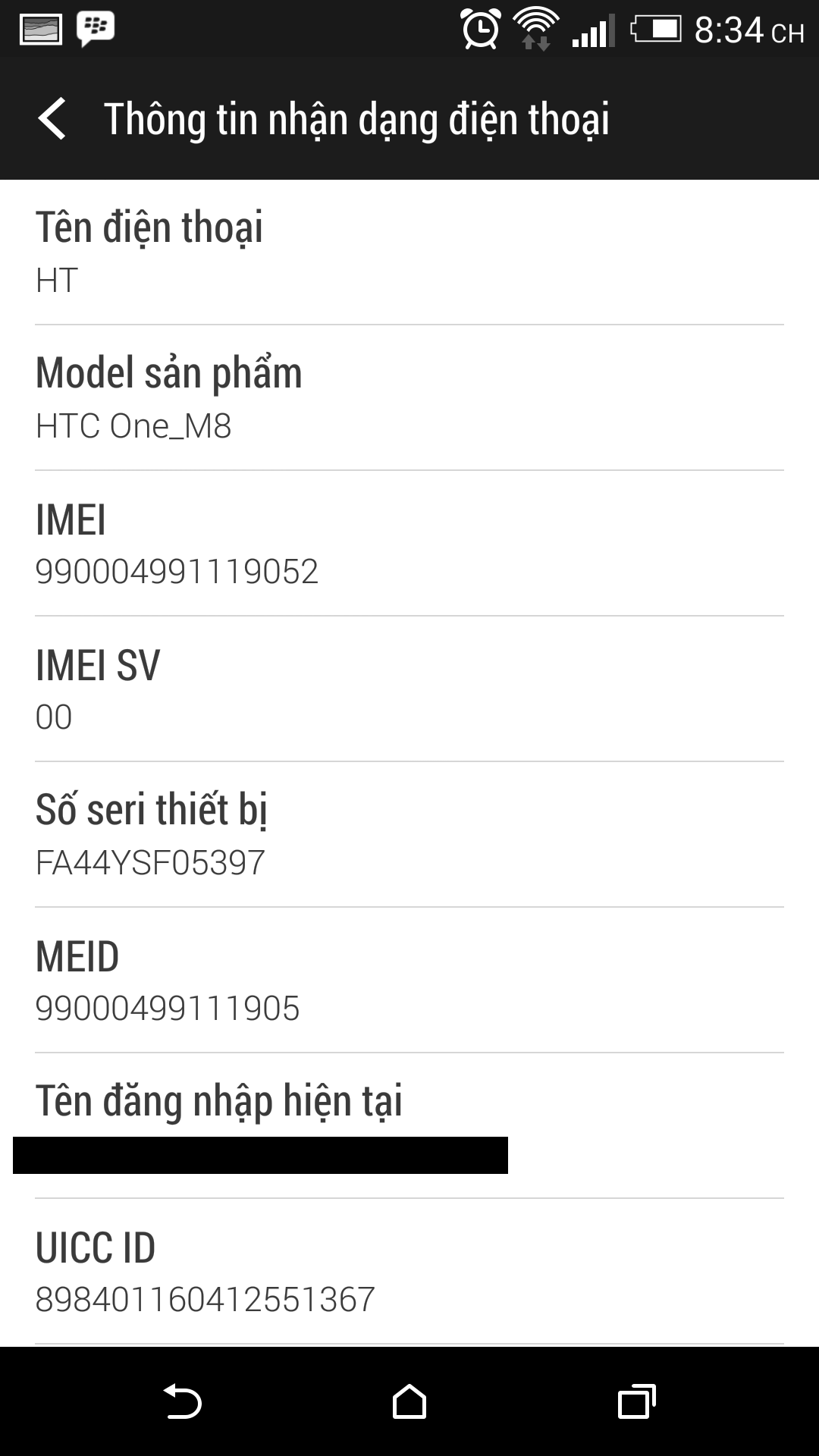Screen dimensions: 819x1456
Task: Go back from Thông tin nhận dạng điện thoại
Action: pyautogui.click(x=52, y=119)
